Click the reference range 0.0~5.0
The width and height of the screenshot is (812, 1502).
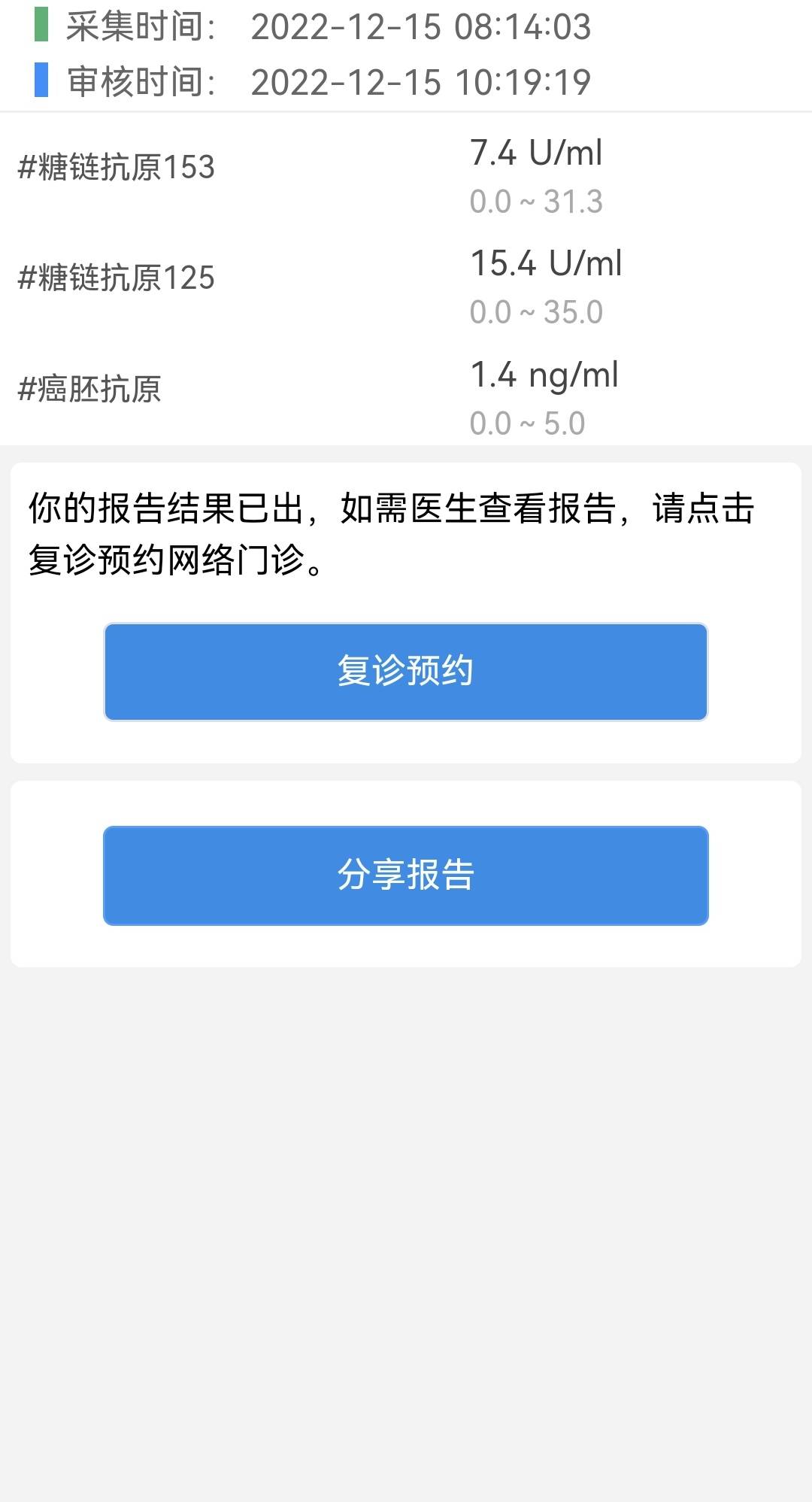[x=526, y=421]
